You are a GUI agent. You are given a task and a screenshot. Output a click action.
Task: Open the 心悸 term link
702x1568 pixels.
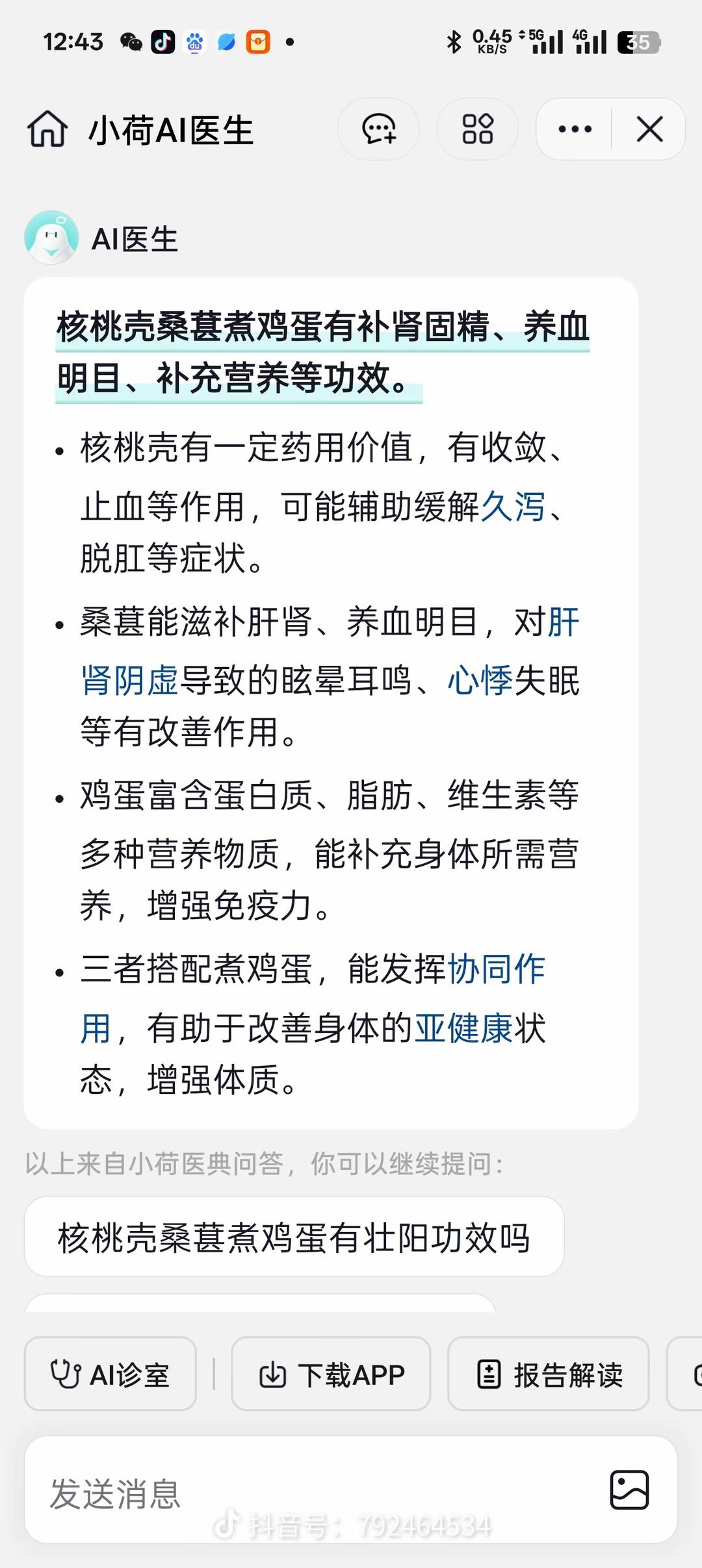click(480, 680)
